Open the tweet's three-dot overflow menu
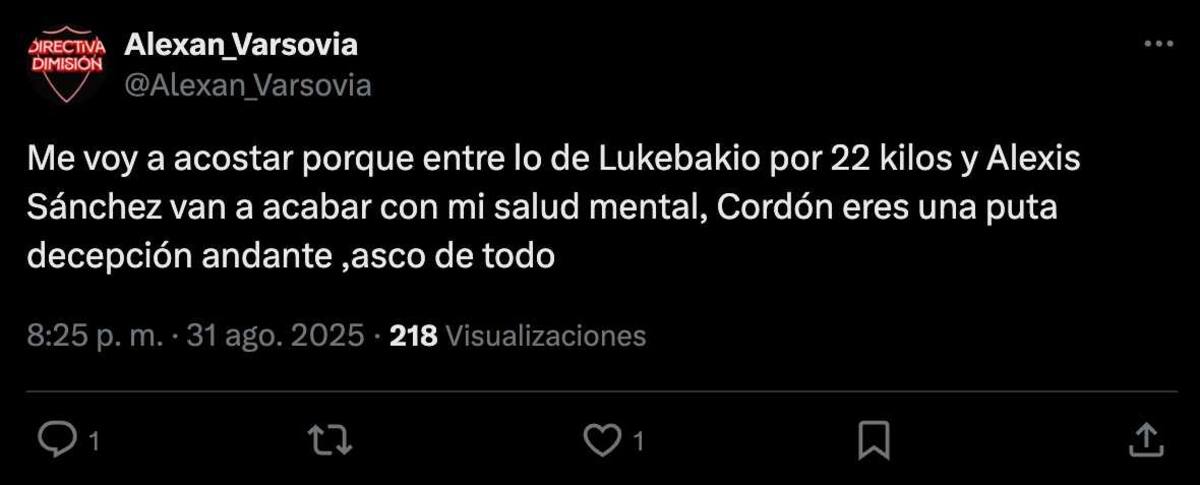This screenshot has width=1200, height=485. coord(1158,44)
